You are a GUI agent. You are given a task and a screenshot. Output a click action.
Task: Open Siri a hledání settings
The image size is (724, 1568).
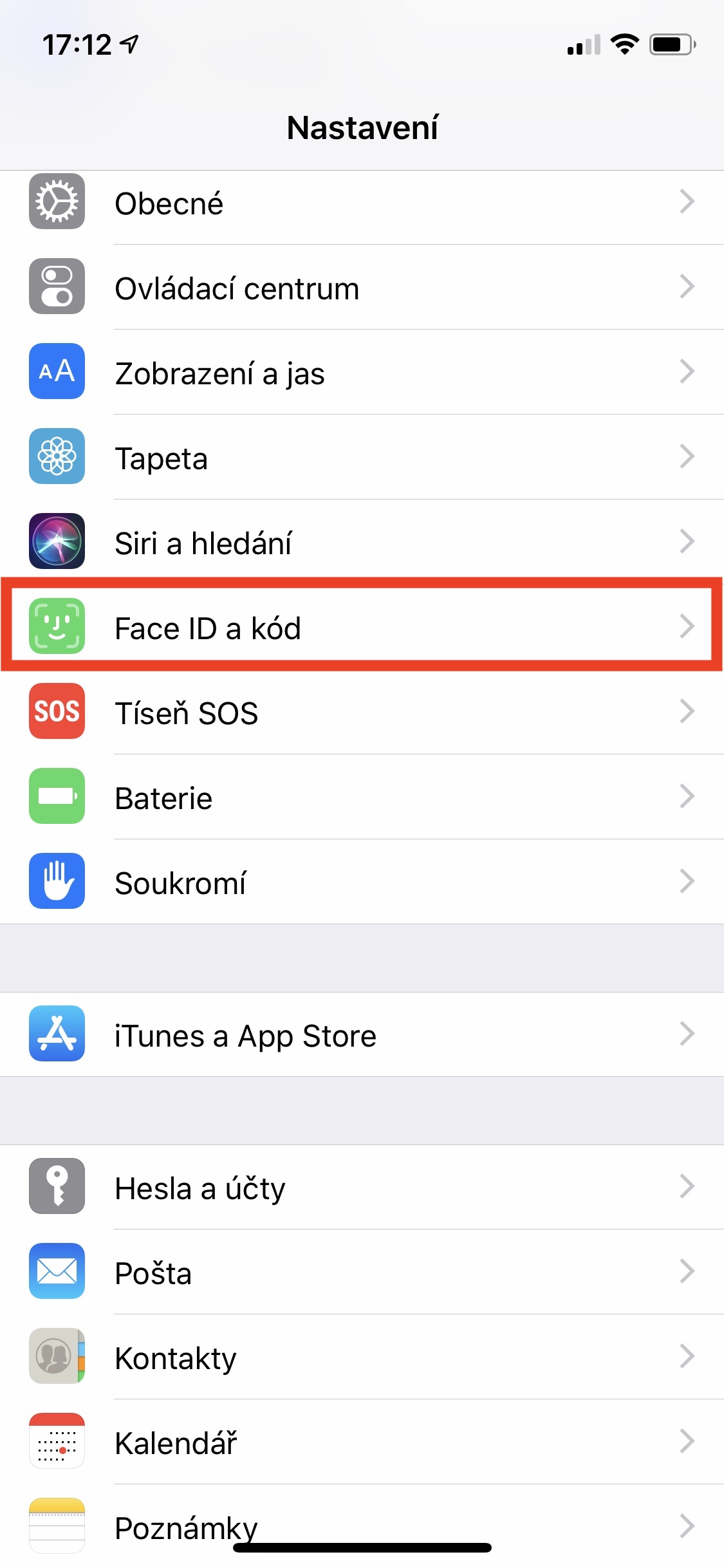click(362, 542)
